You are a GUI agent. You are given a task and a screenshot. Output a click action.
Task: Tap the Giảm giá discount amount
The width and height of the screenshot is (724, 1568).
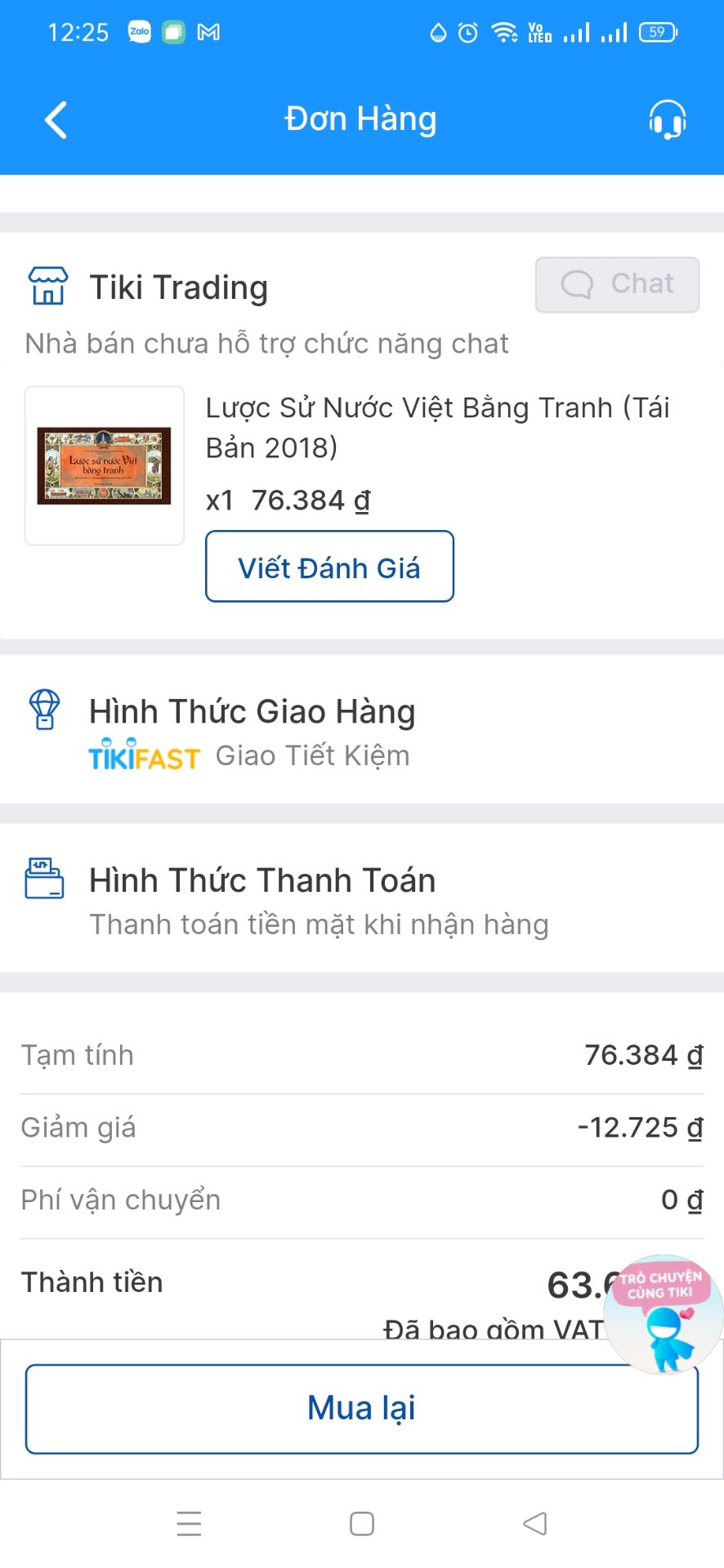point(637,1126)
